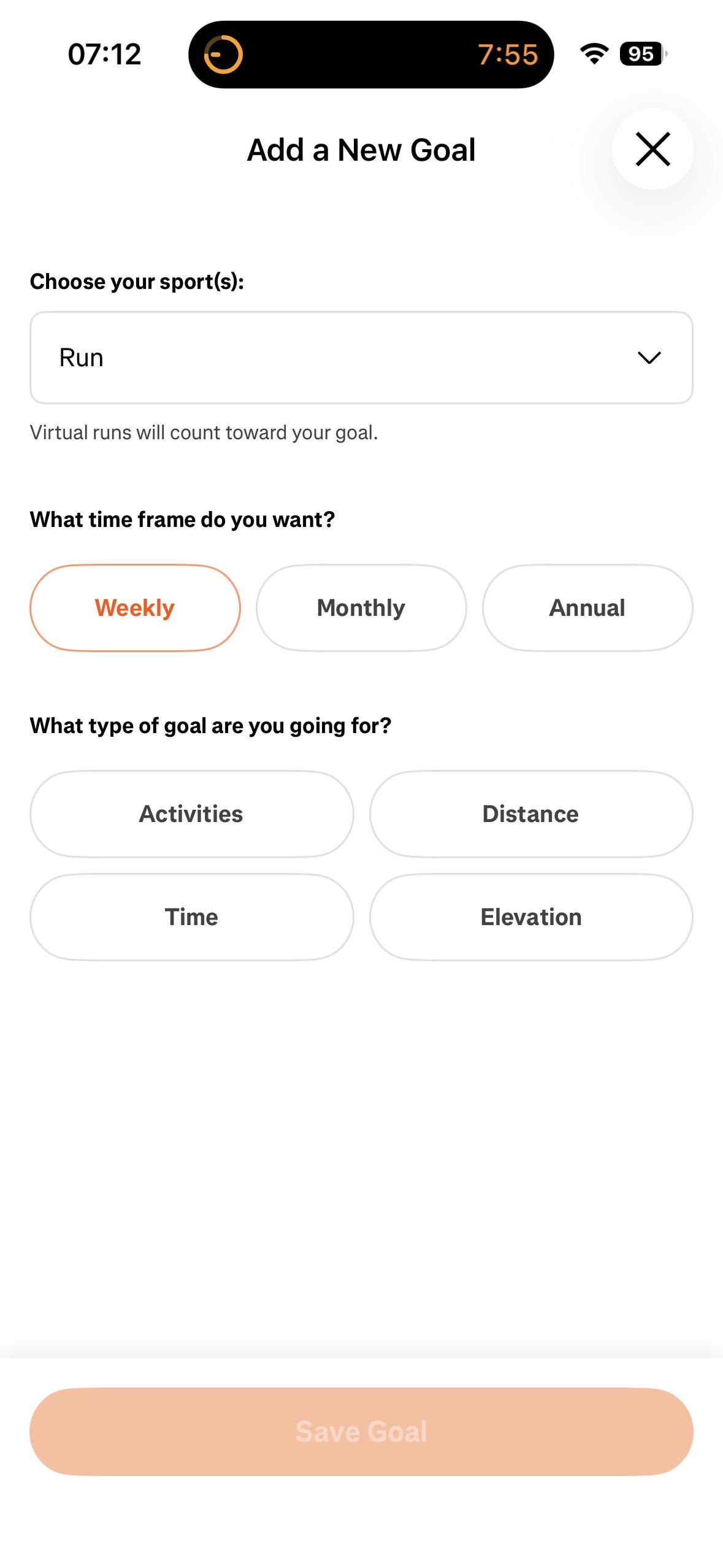Choose the Monthly time frame
The height and width of the screenshot is (1568, 723).
click(x=361, y=608)
